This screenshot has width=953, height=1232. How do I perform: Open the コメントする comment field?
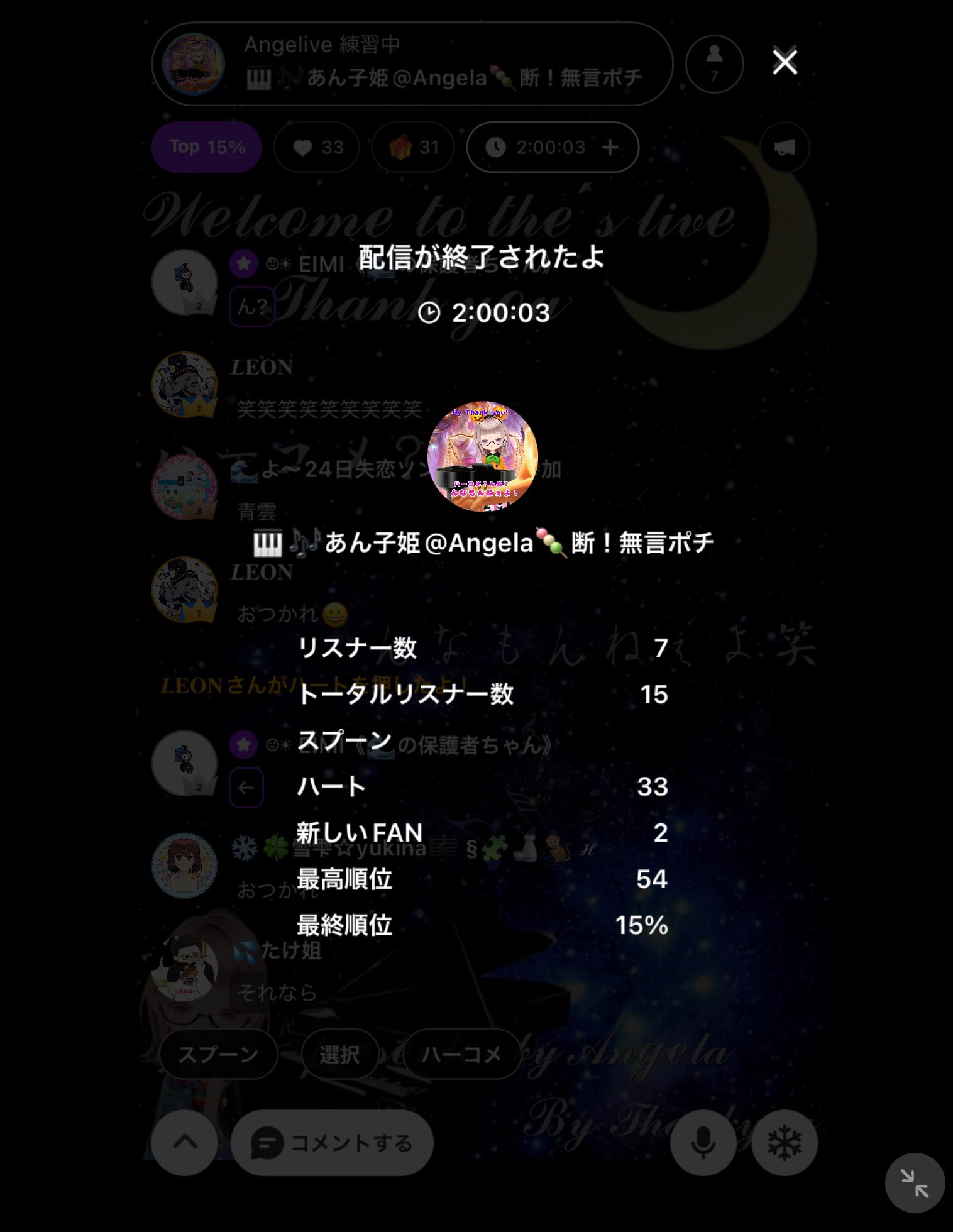point(332,1142)
